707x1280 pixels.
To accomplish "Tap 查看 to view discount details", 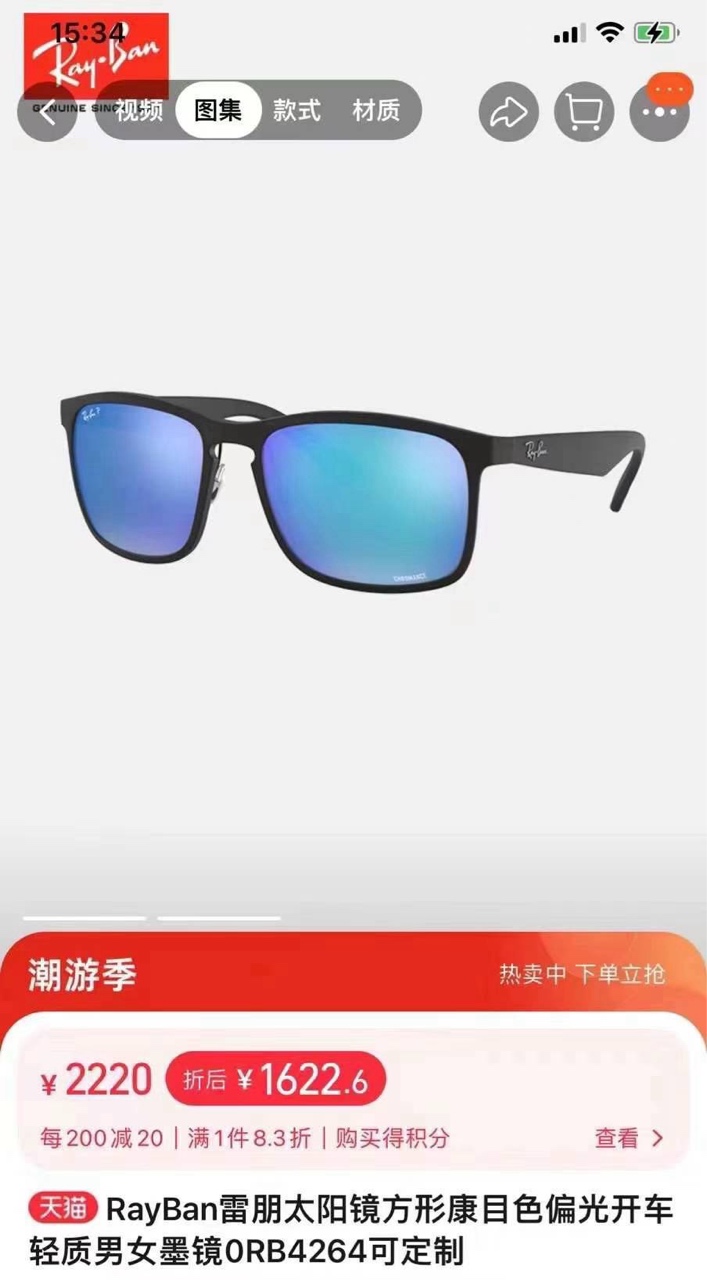I will click(629, 1138).
